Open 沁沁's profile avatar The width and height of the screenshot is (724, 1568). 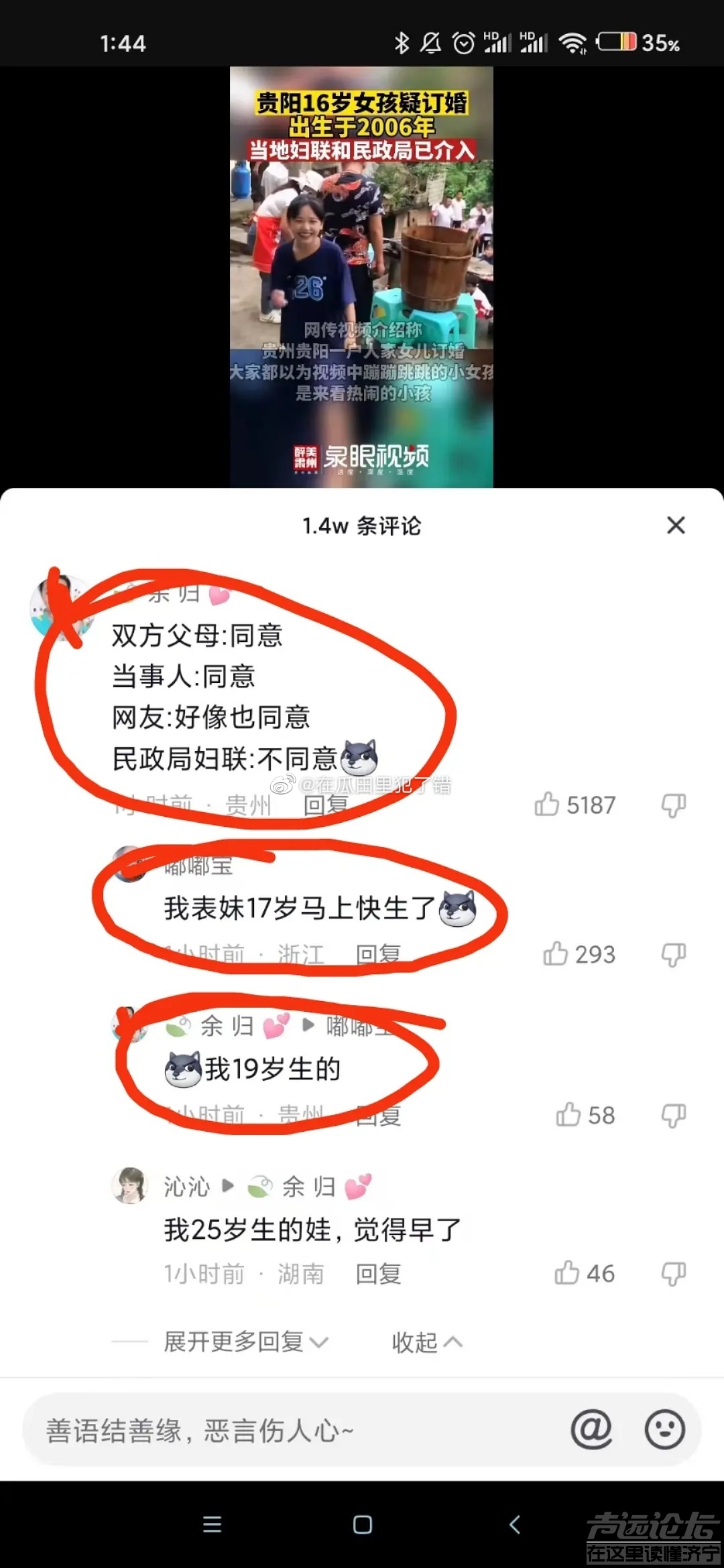[129, 1185]
